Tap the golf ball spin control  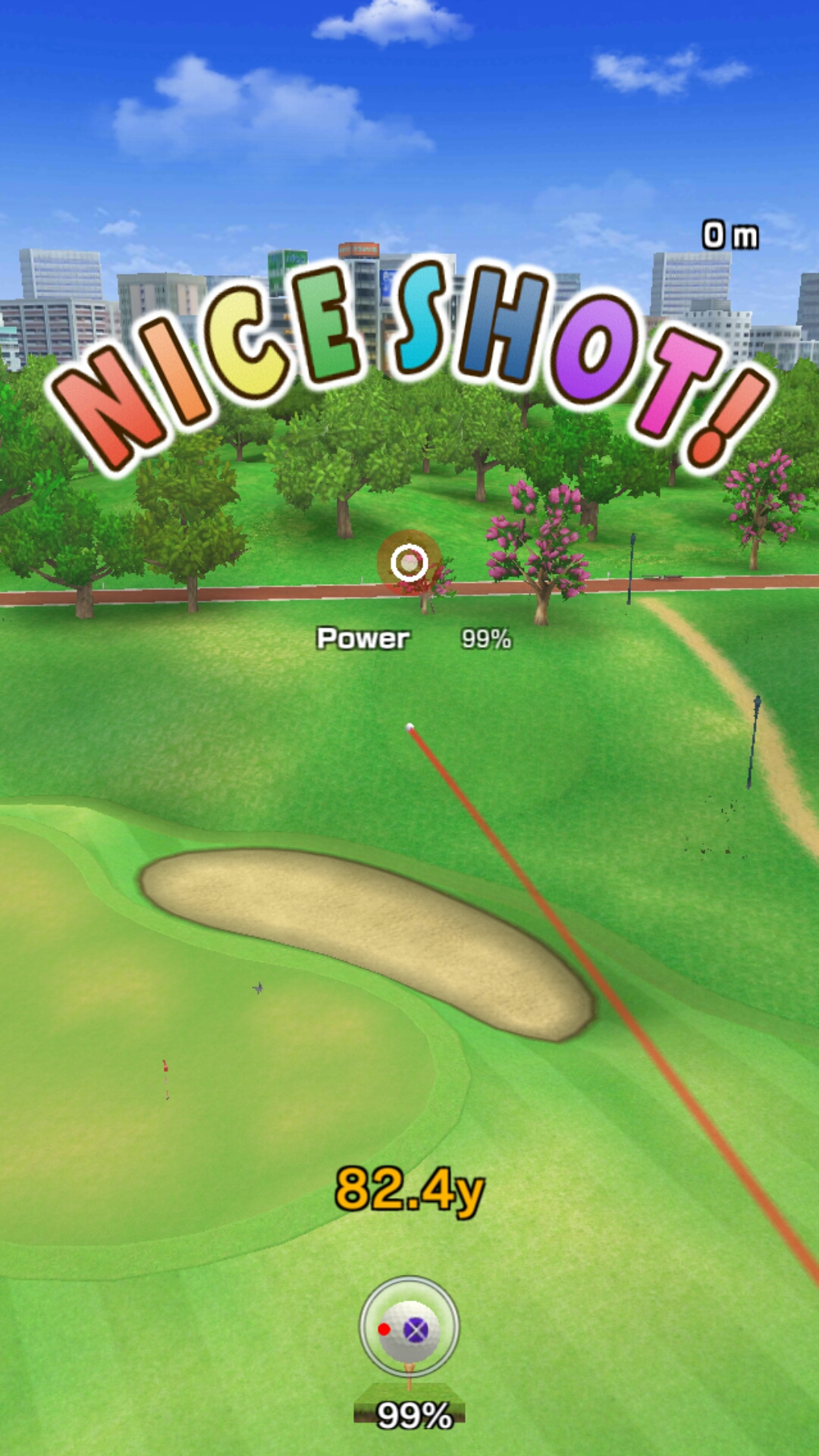pos(409,1329)
